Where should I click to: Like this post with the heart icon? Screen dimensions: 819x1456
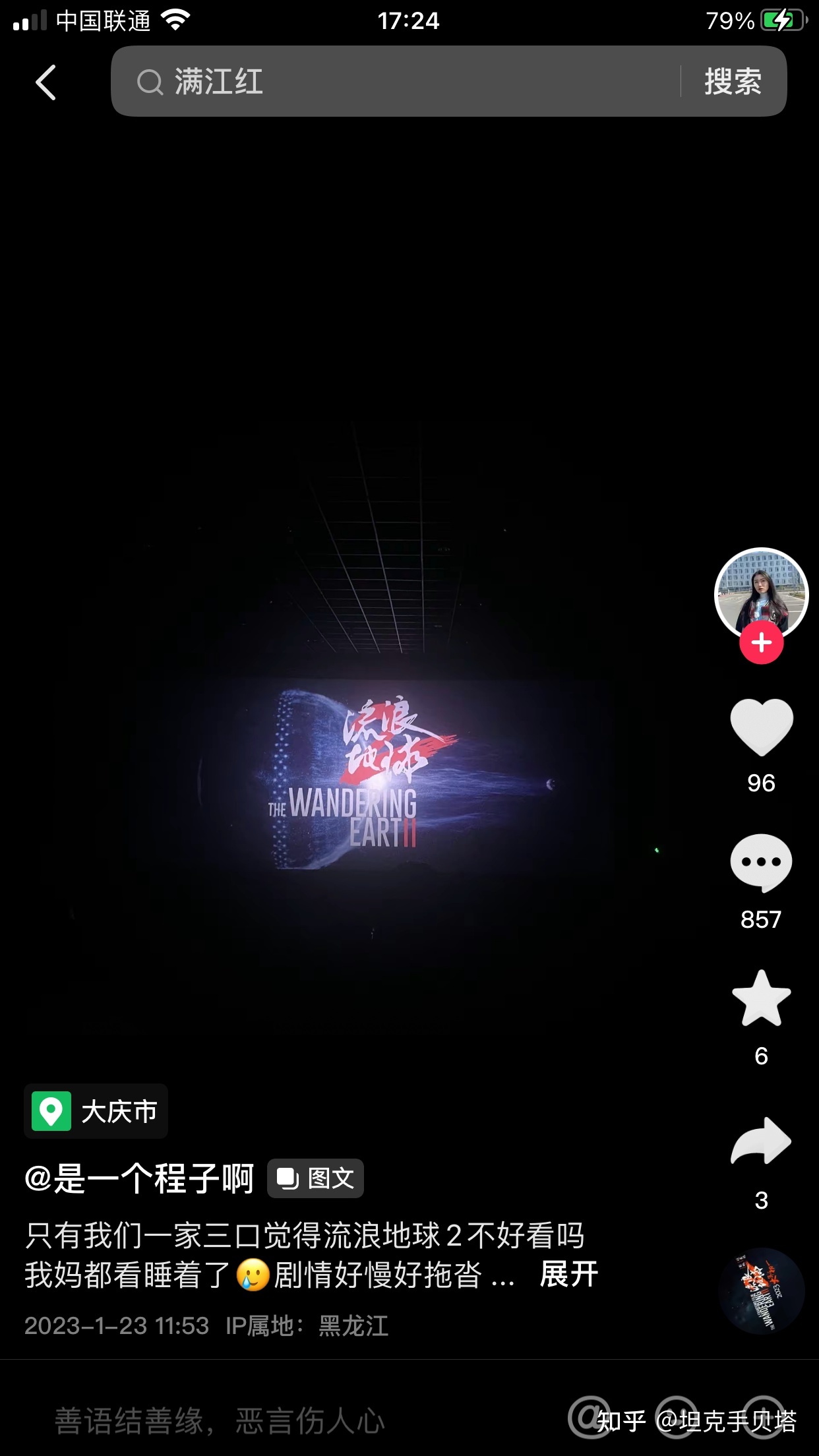coord(761,727)
